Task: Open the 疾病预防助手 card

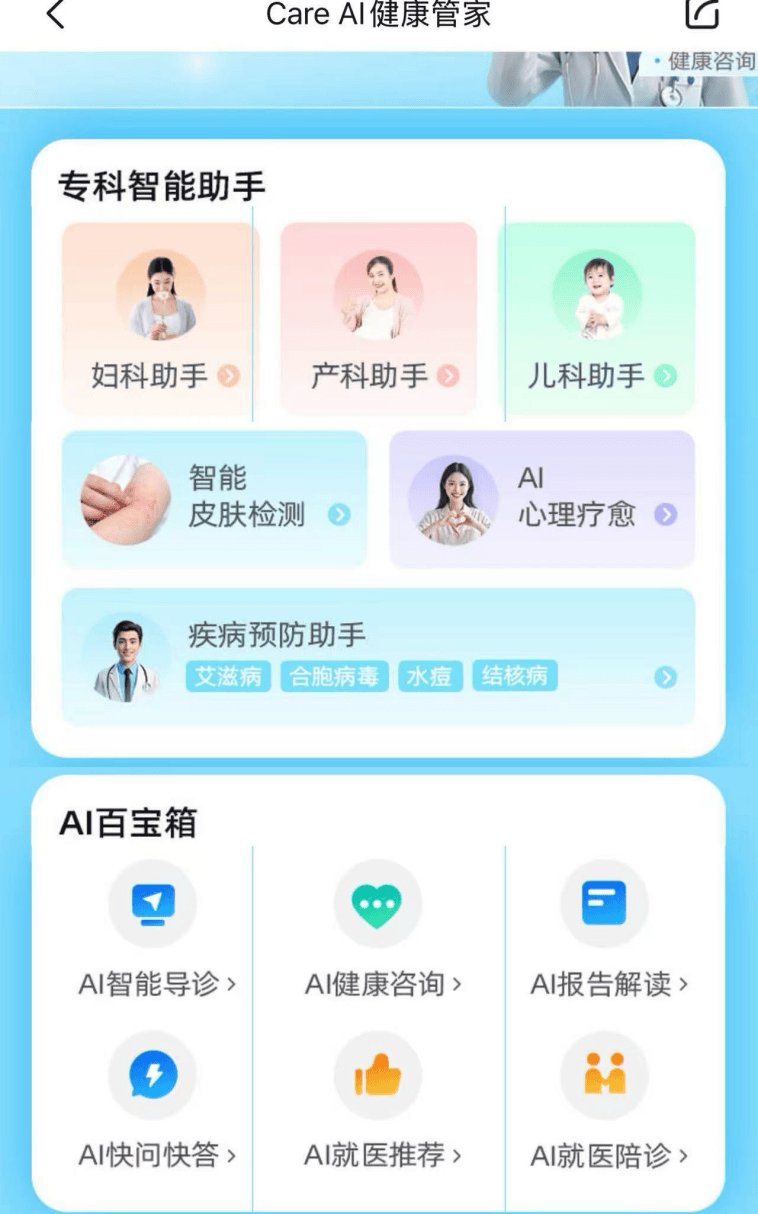Action: [378, 635]
